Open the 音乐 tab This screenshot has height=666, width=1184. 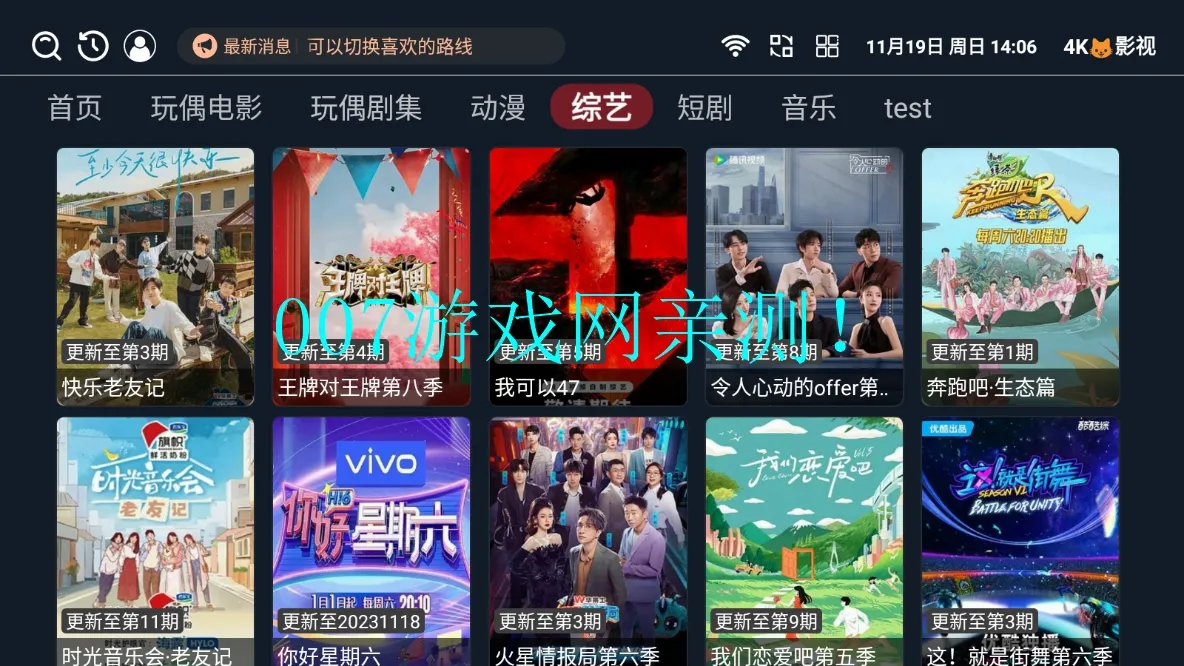click(x=809, y=108)
